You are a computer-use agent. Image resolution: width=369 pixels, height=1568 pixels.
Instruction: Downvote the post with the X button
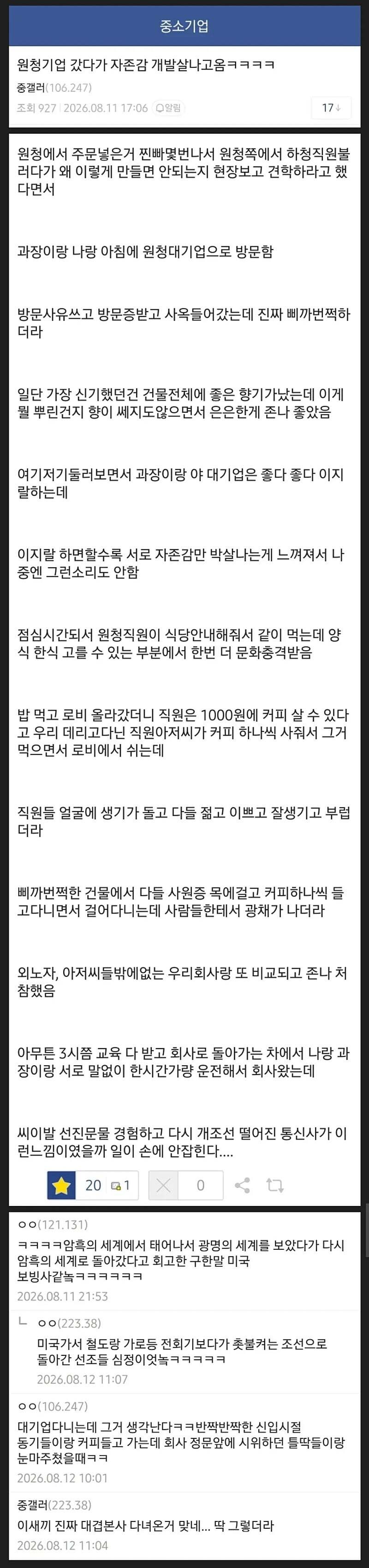(163, 1185)
